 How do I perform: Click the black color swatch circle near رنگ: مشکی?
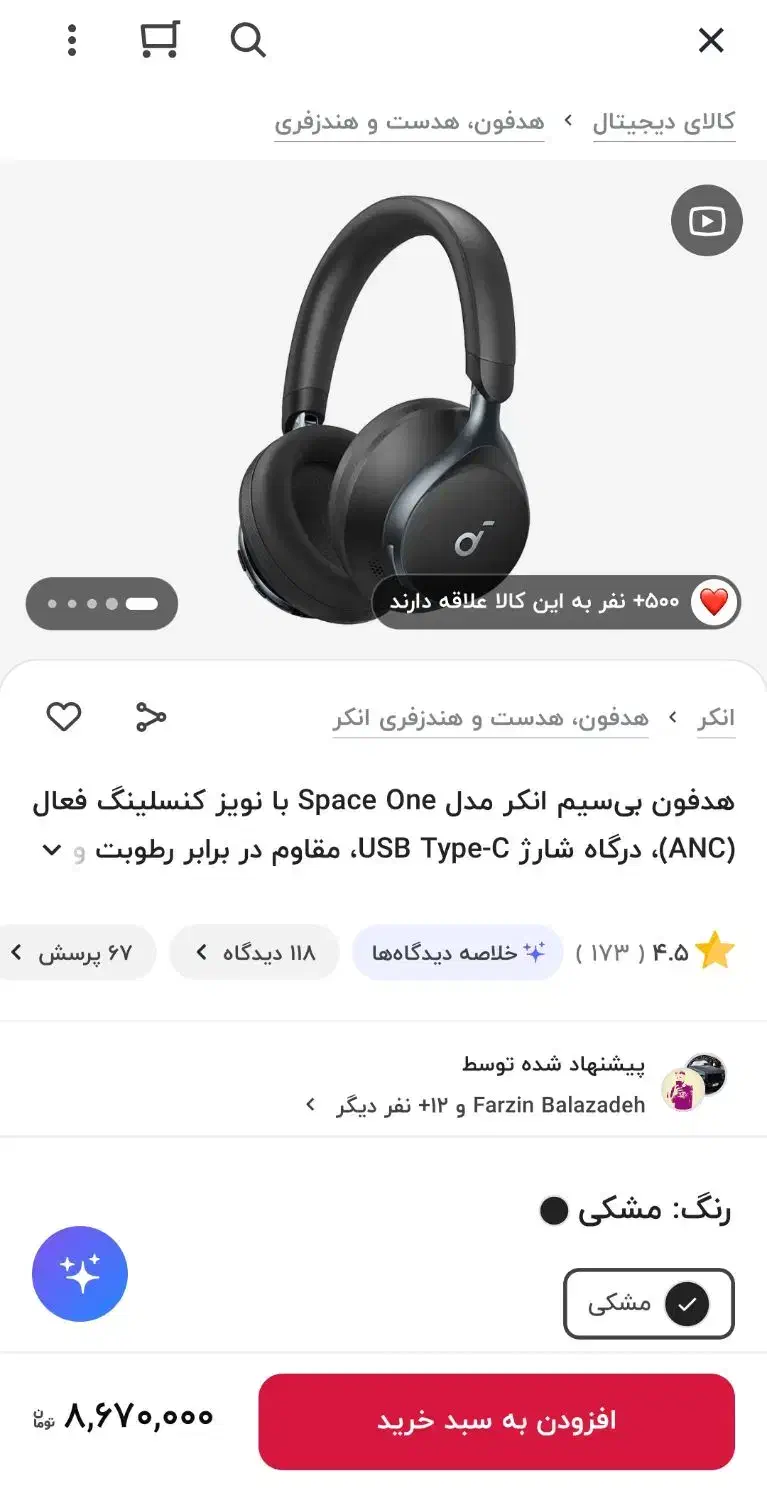[553, 1210]
